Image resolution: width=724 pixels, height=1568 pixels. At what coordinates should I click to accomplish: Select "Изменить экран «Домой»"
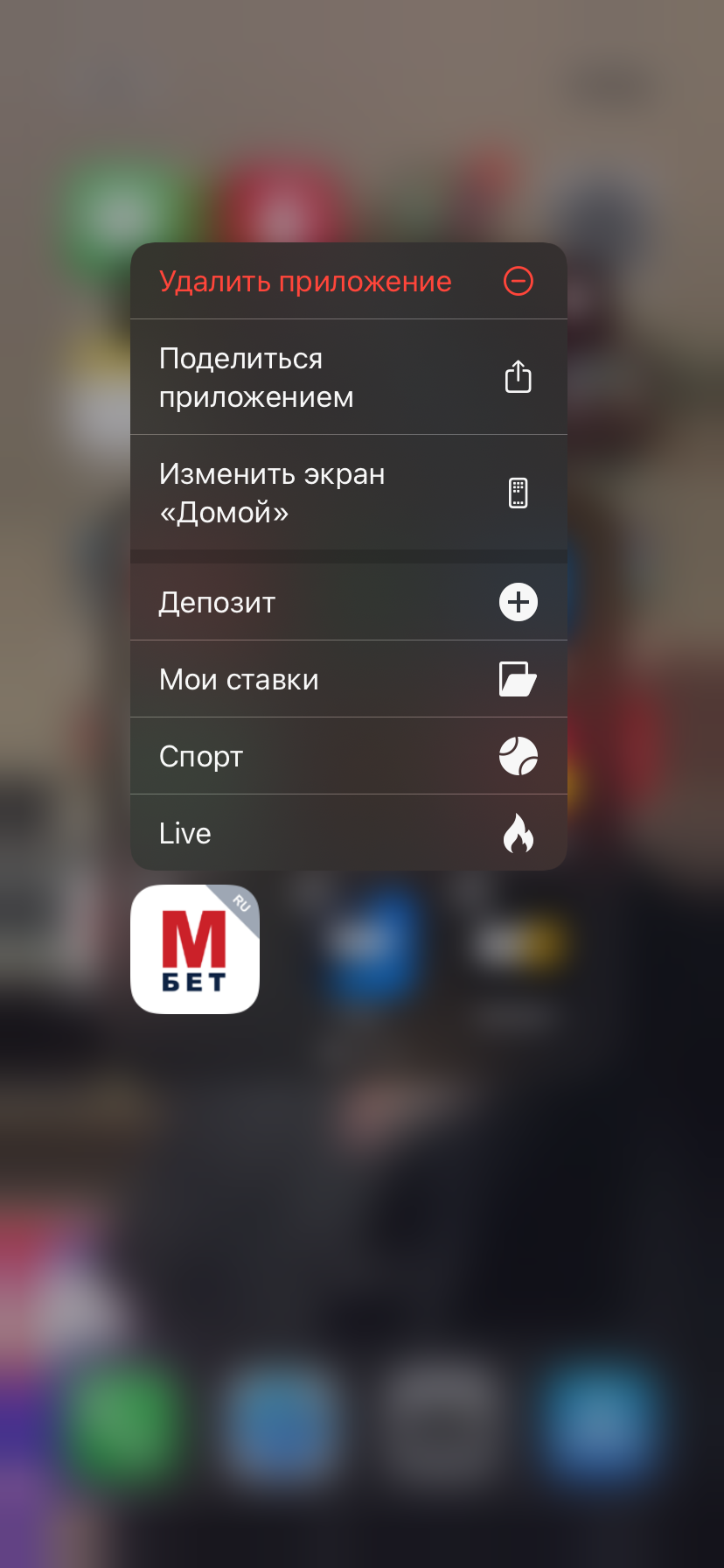click(348, 493)
